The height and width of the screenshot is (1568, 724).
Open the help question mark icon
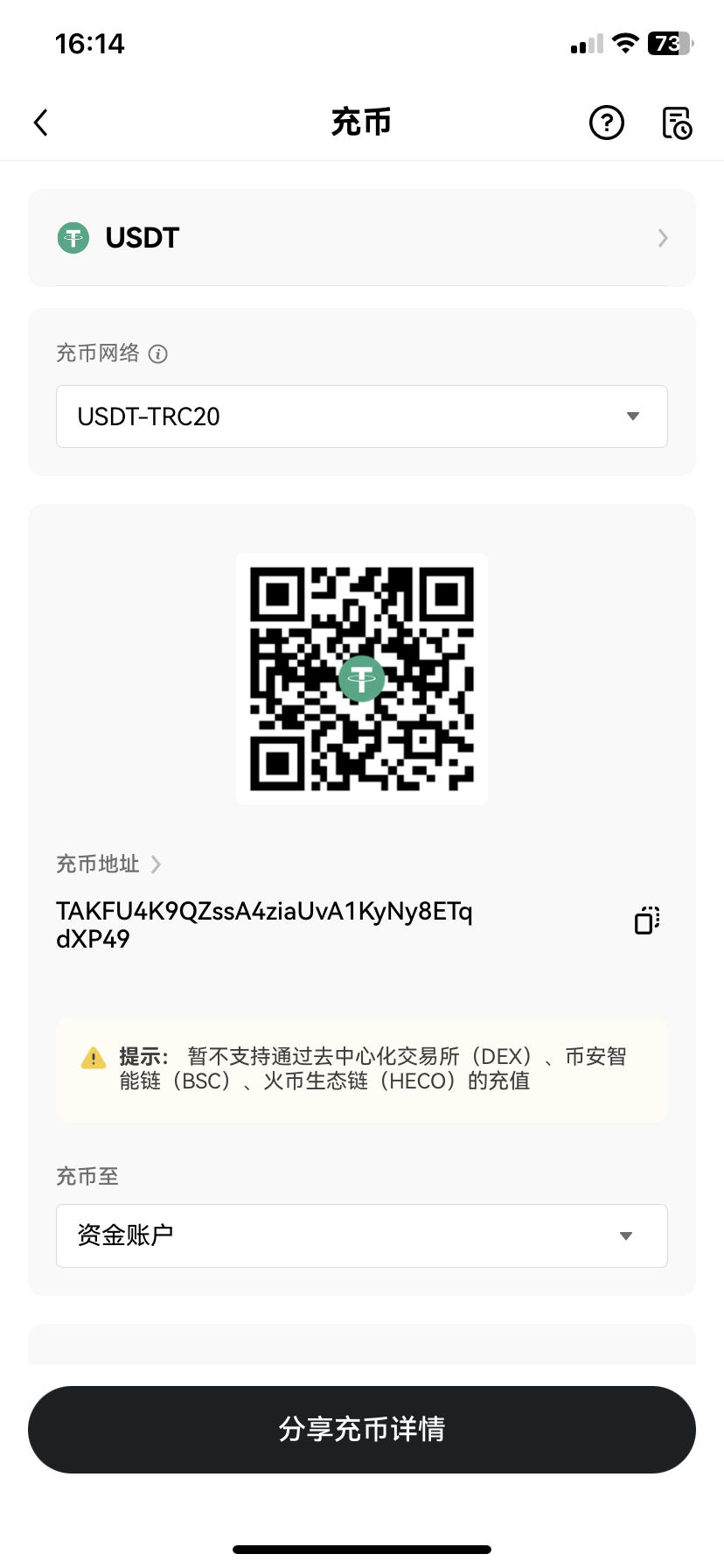607,122
